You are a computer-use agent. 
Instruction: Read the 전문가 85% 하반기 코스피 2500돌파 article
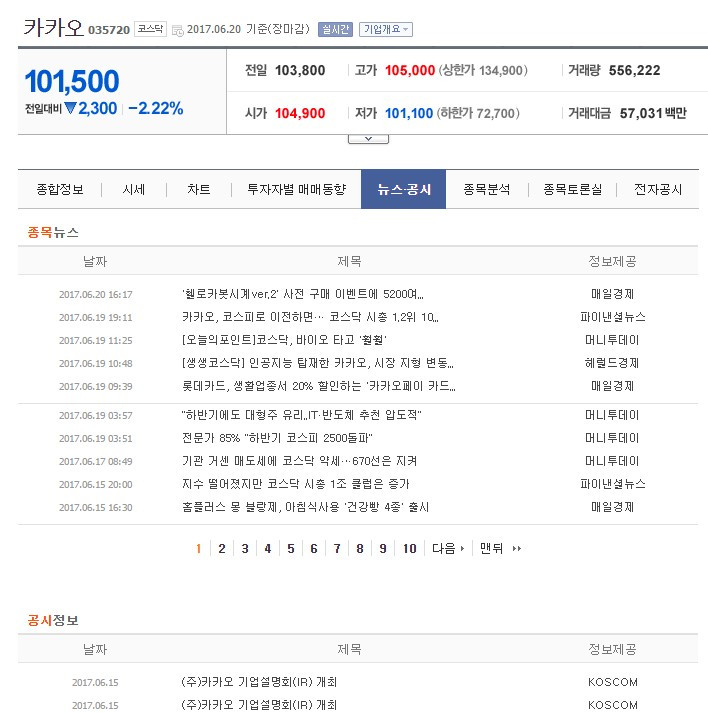(277, 438)
